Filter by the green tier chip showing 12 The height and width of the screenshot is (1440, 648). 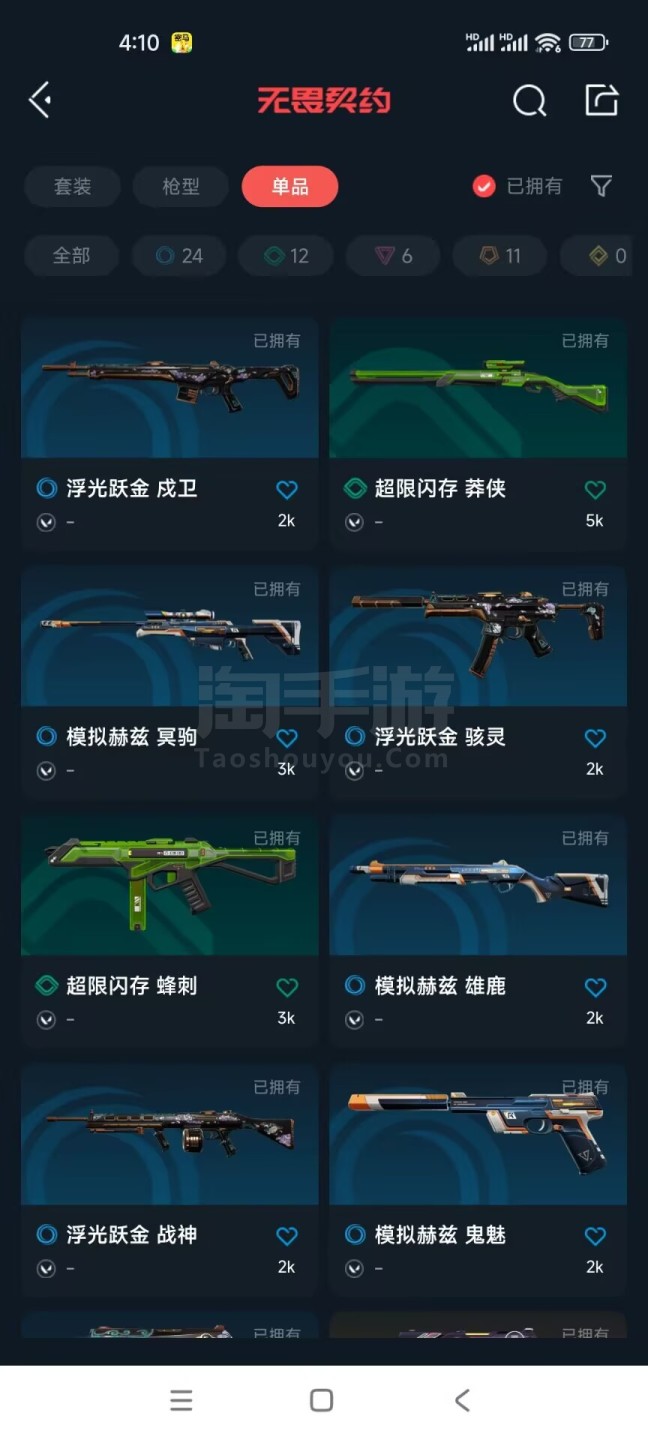287,256
